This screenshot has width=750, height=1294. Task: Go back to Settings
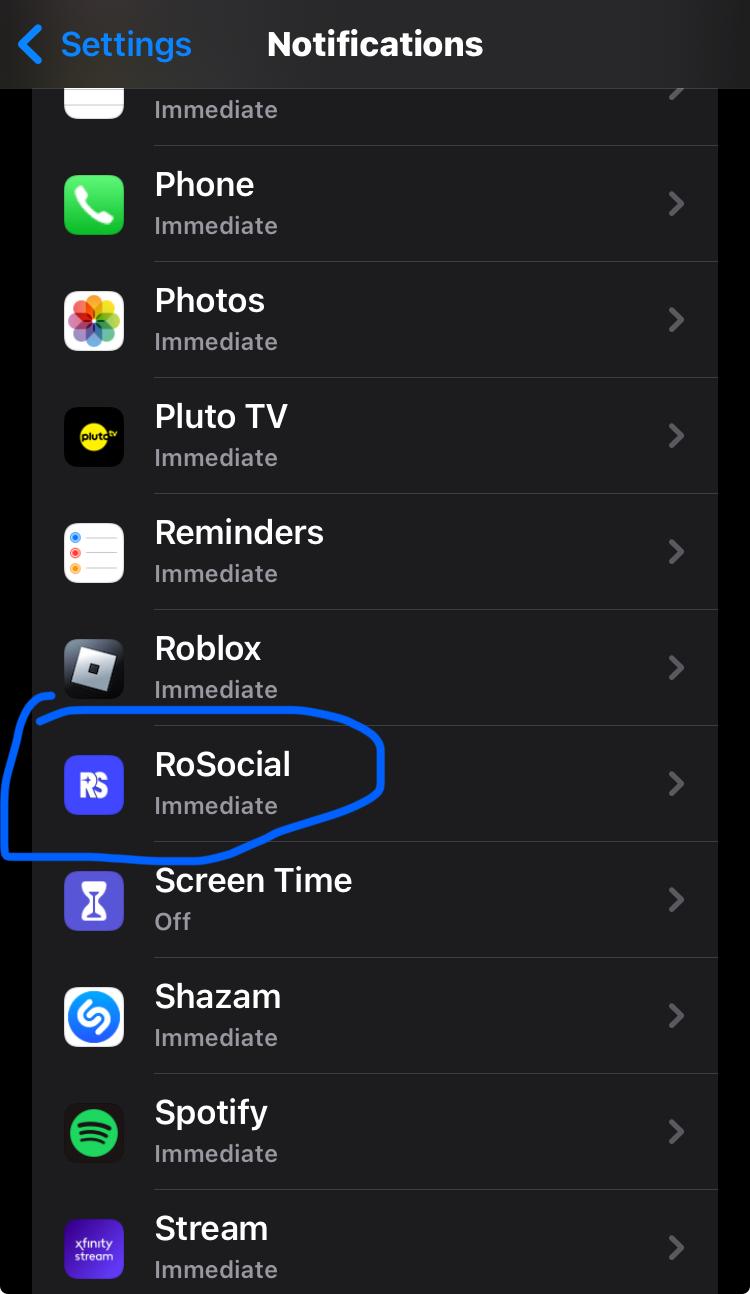pyautogui.click(x=105, y=45)
